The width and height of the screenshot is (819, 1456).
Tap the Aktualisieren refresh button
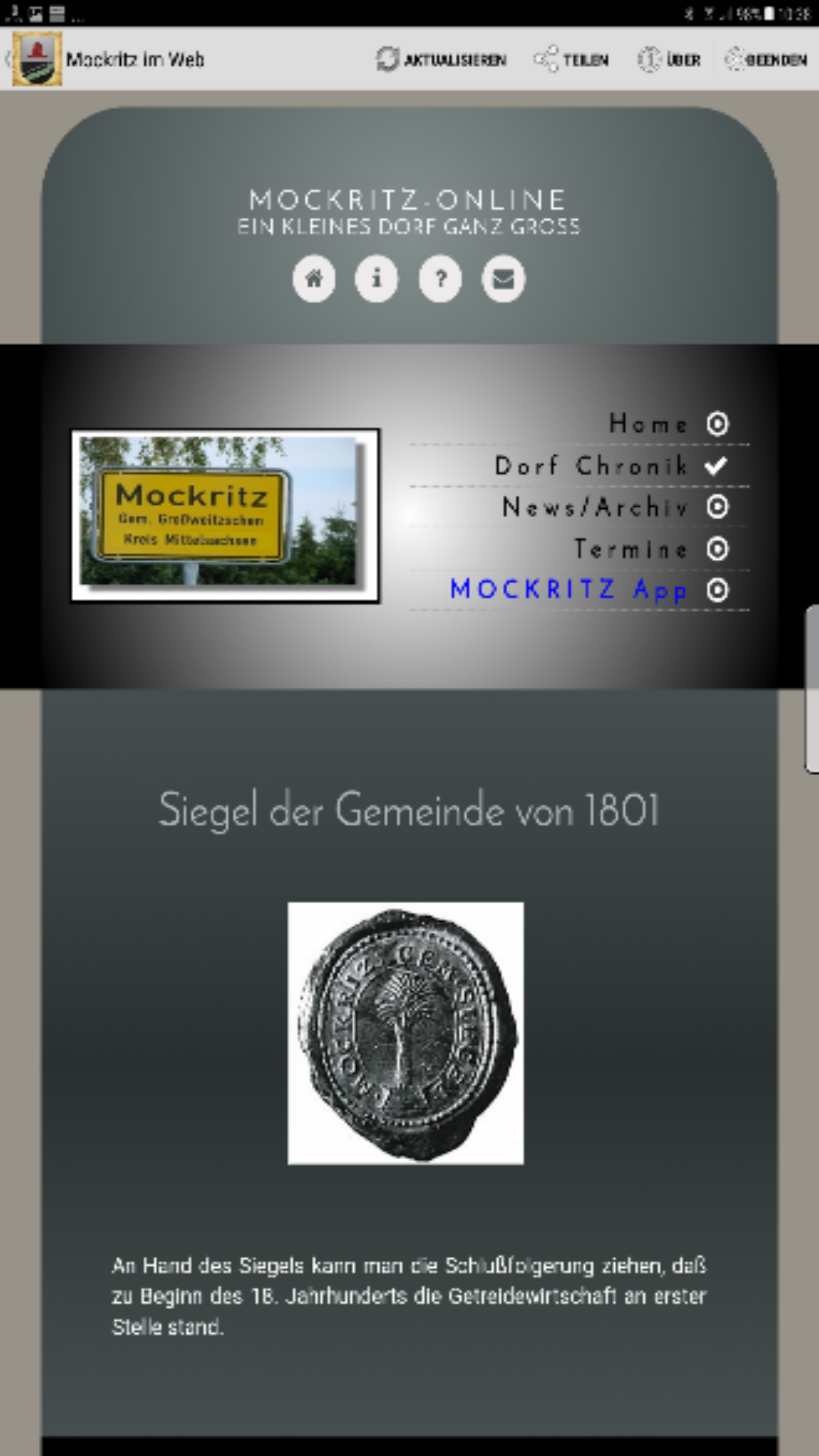click(441, 60)
